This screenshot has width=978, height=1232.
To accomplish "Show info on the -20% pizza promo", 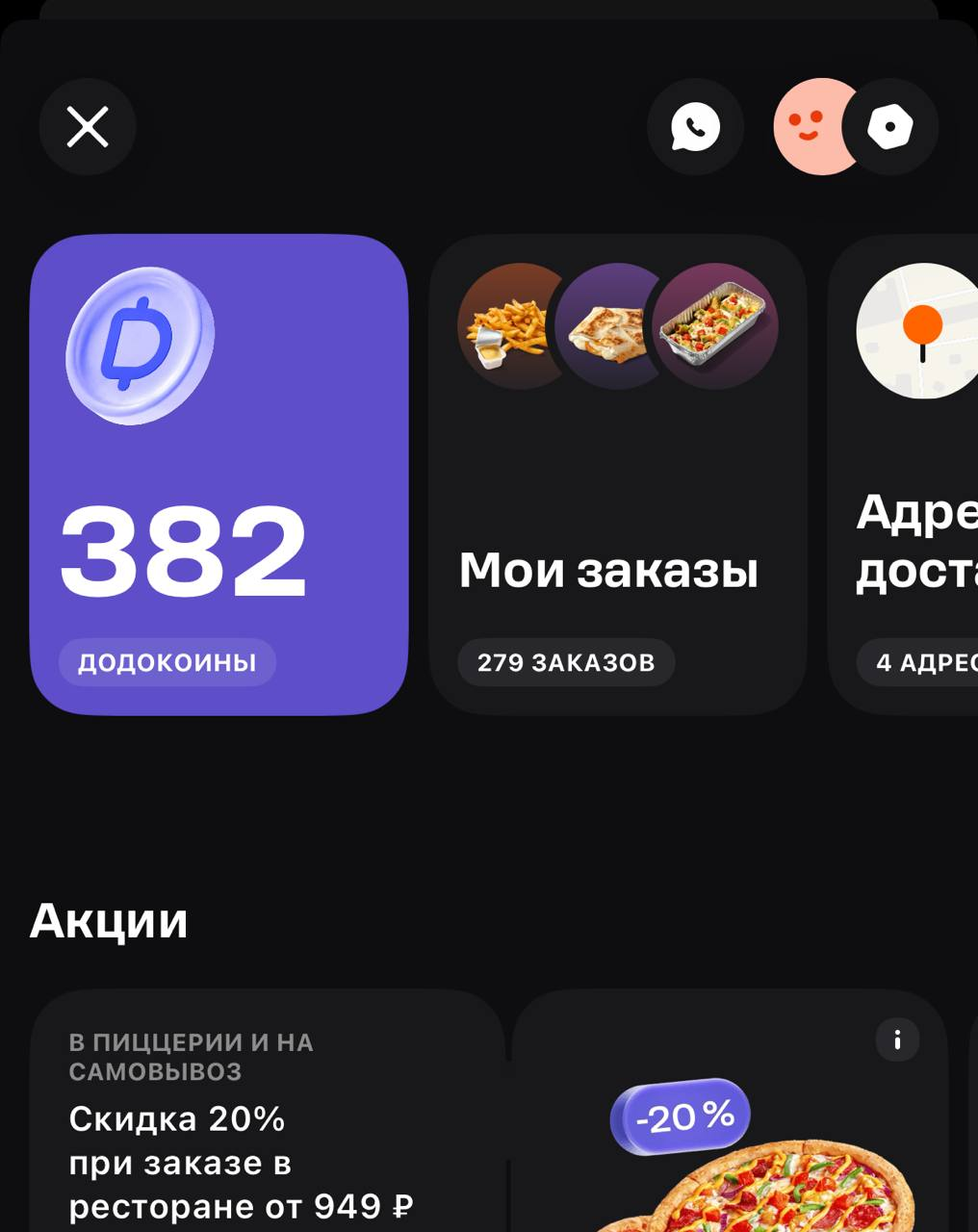I will point(897,1039).
